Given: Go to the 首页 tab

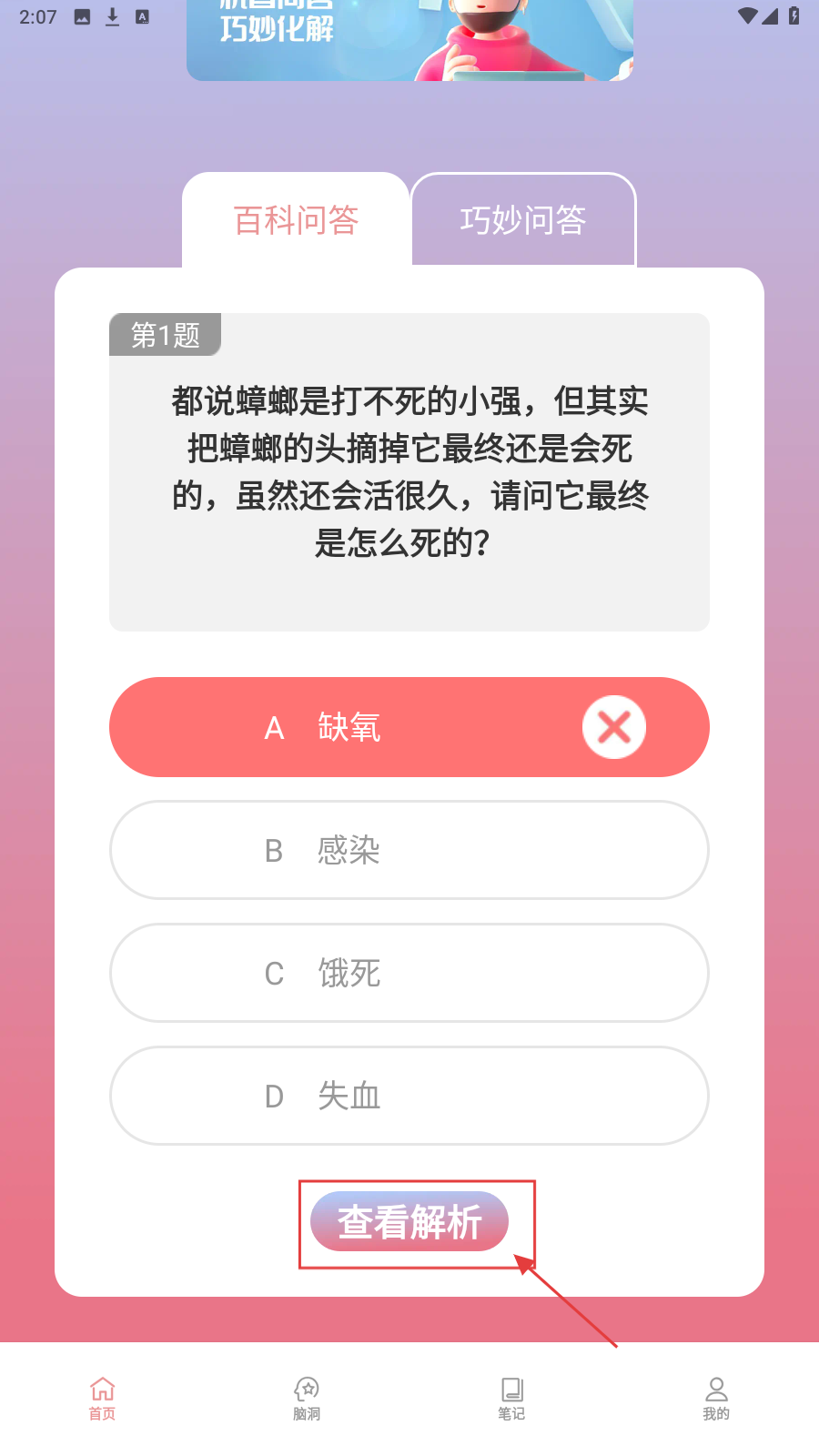Looking at the screenshot, I should click(x=102, y=1398).
